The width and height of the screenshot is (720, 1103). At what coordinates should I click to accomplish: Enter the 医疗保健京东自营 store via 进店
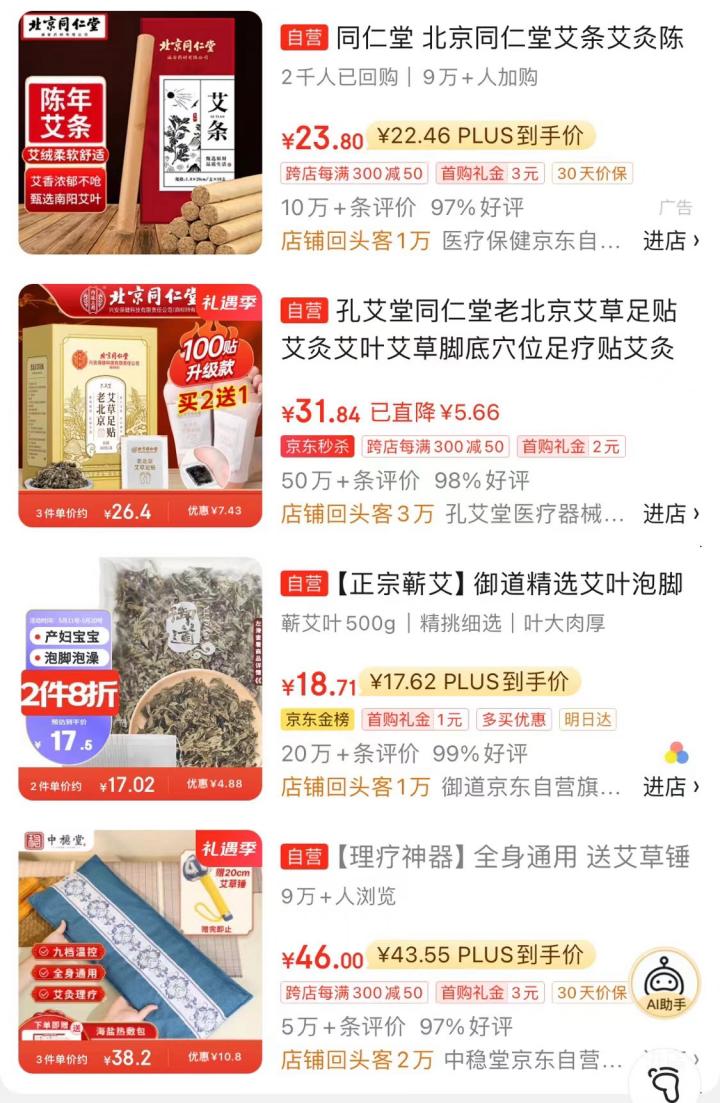[670, 241]
